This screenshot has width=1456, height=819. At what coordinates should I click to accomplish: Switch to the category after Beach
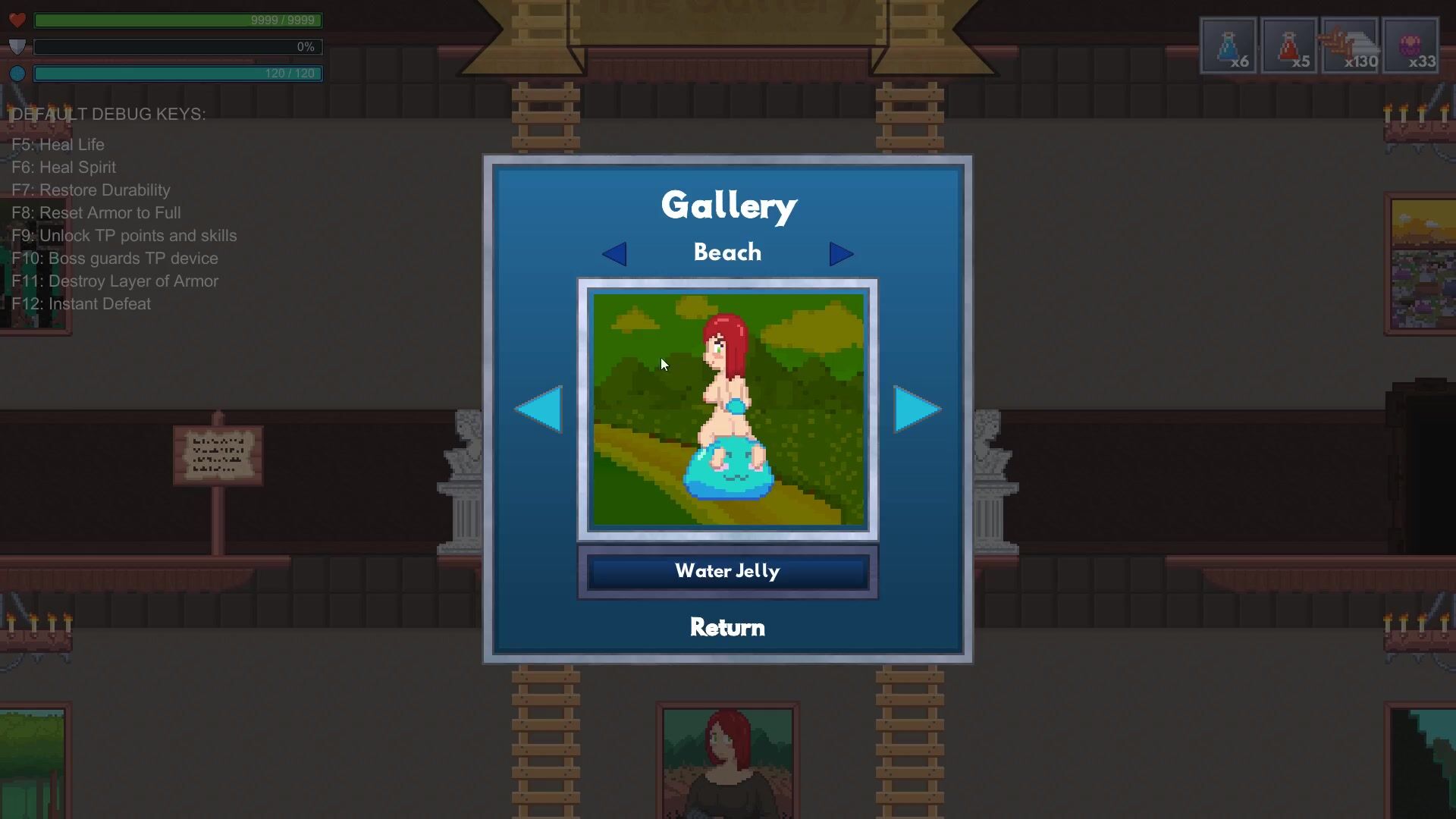pyautogui.click(x=841, y=254)
